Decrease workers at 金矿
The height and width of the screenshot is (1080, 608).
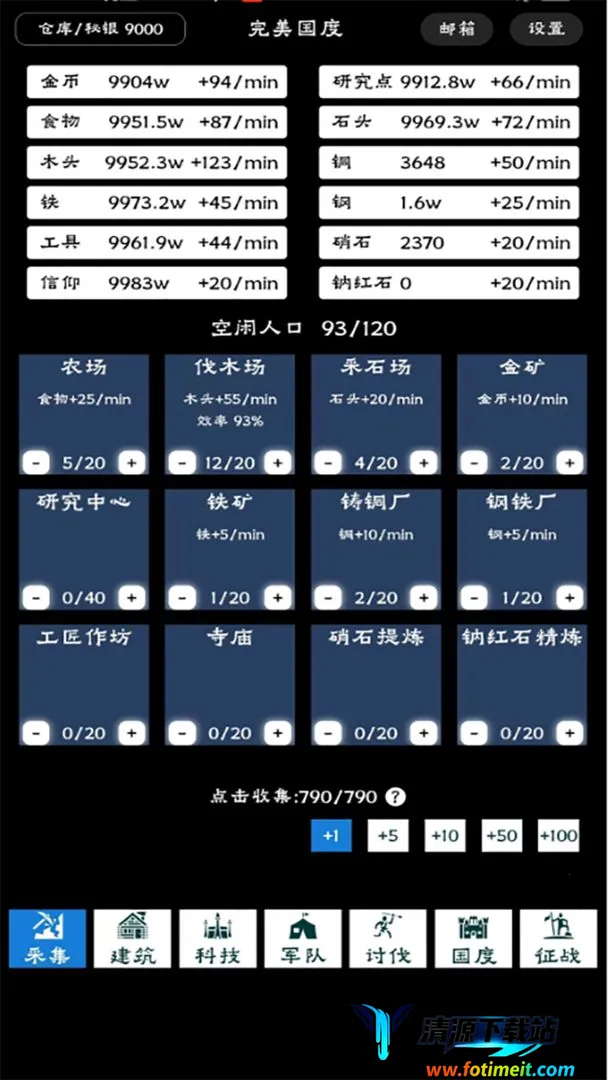pyautogui.click(x=474, y=462)
